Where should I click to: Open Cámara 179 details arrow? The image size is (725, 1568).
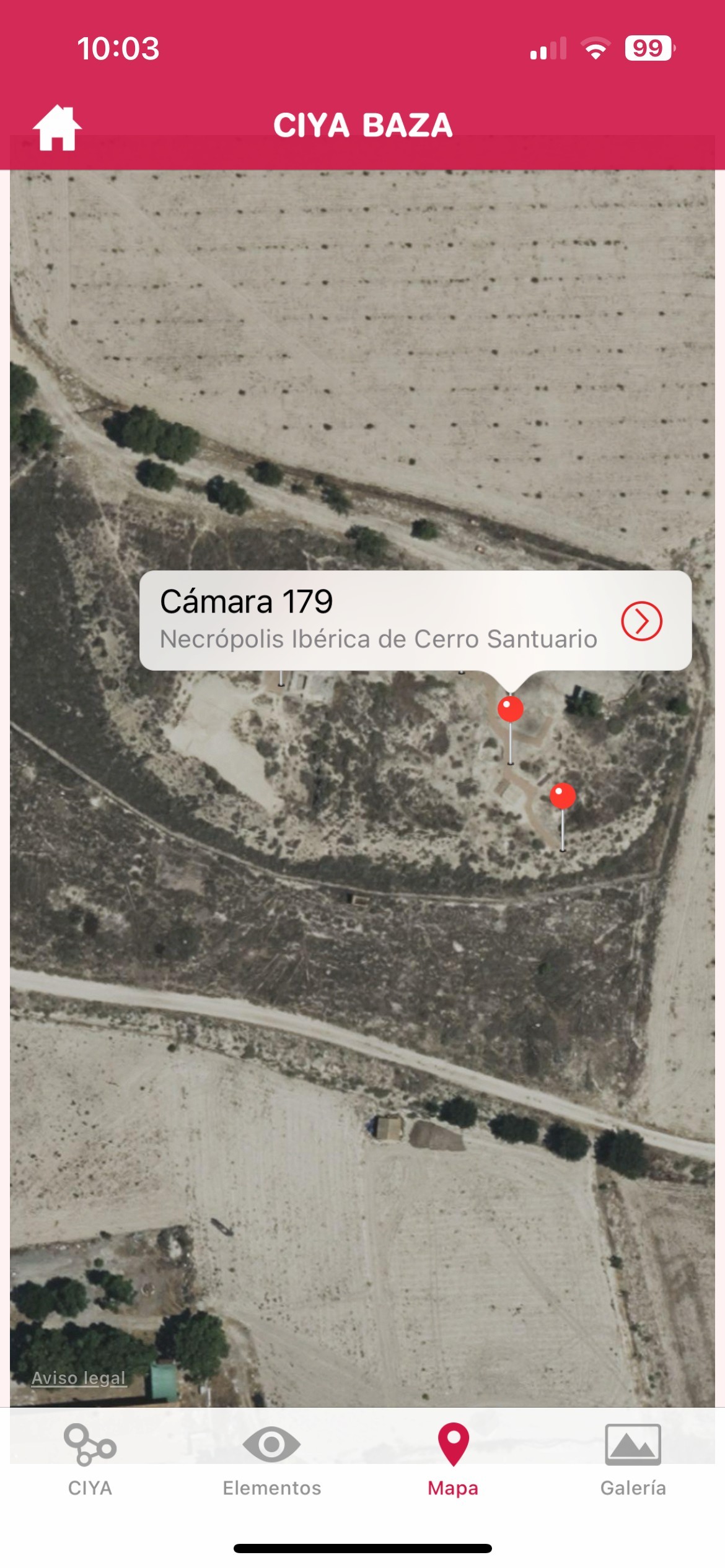641,621
